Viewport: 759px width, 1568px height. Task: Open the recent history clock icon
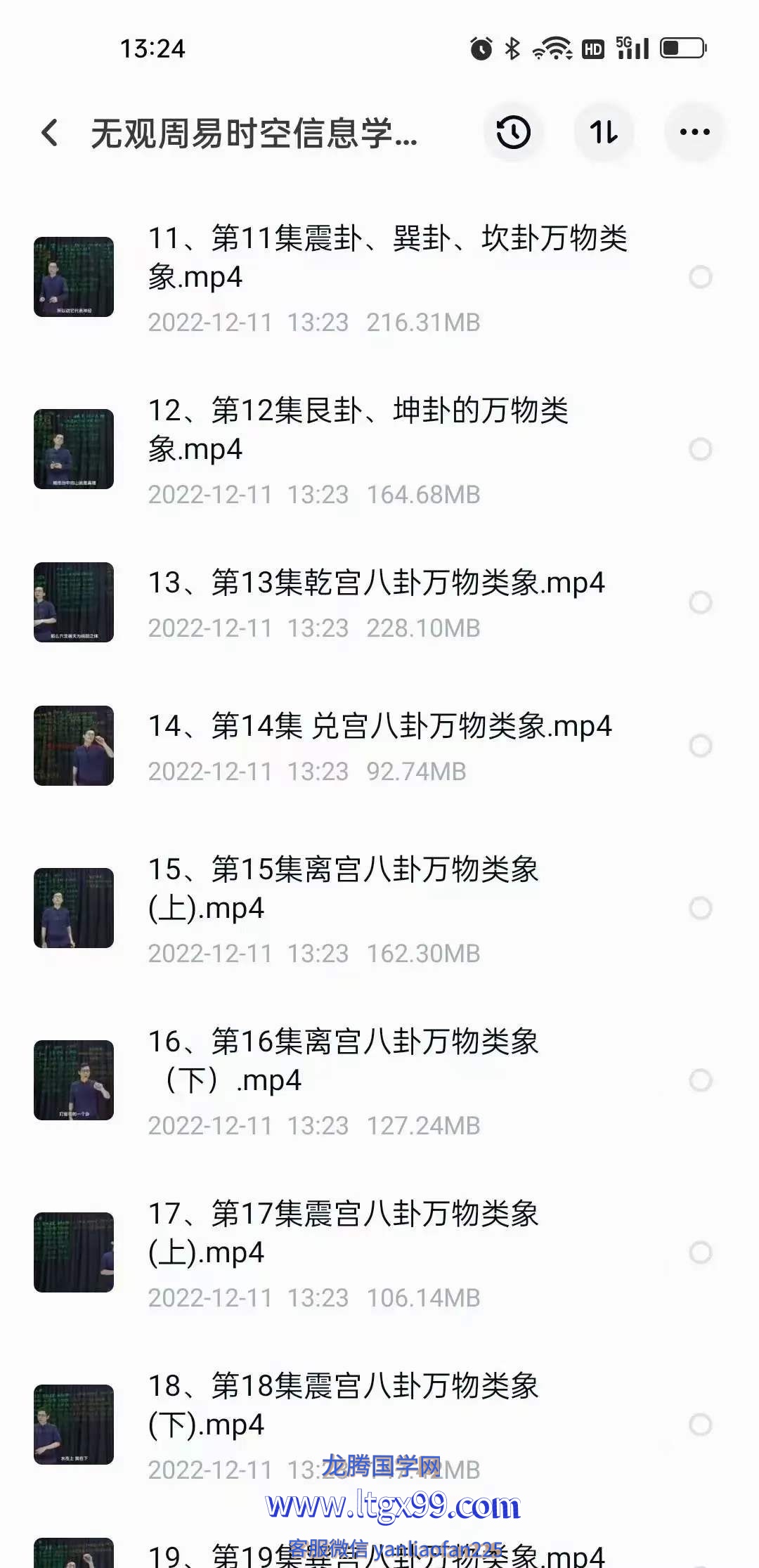[x=513, y=132]
